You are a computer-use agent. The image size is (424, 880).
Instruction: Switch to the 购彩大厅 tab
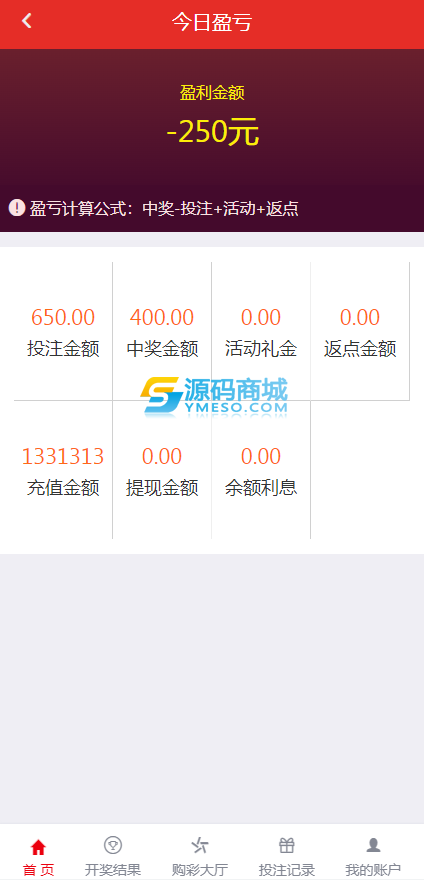(200, 856)
